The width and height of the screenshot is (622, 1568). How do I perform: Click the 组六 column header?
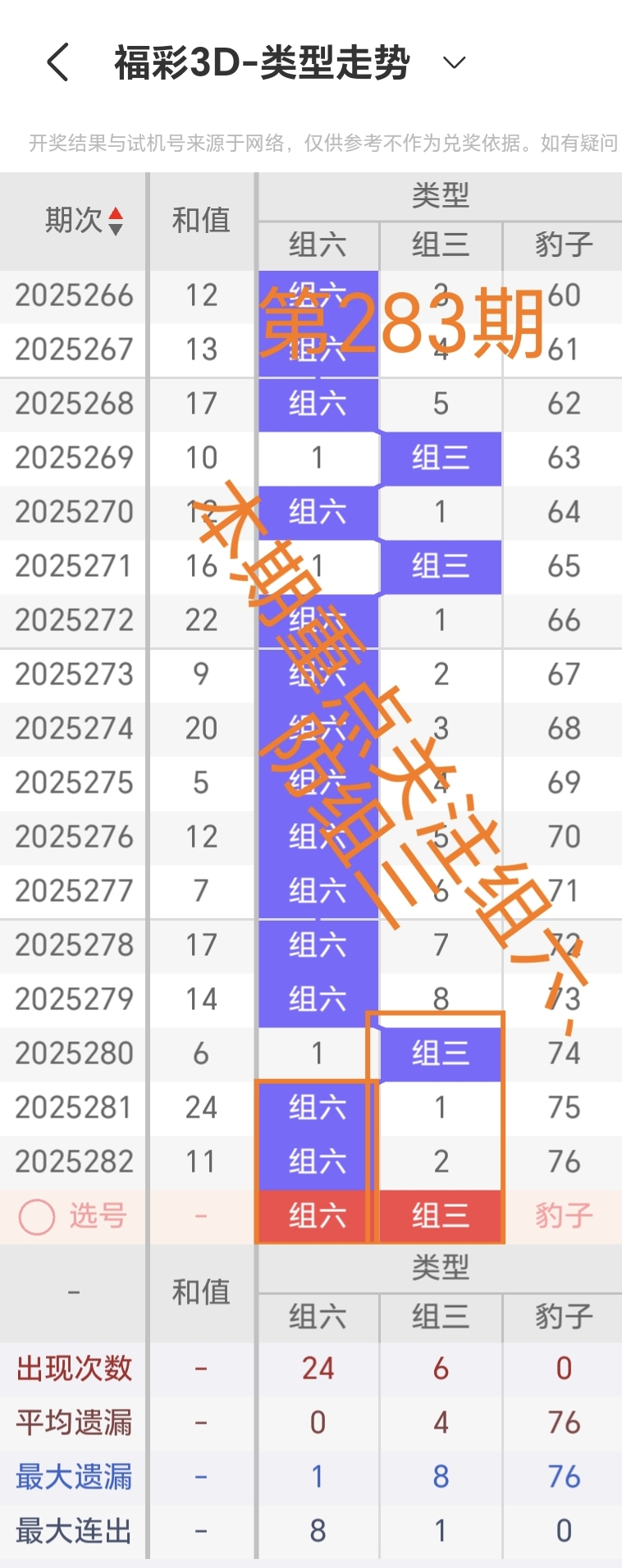[x=317, y=245]
